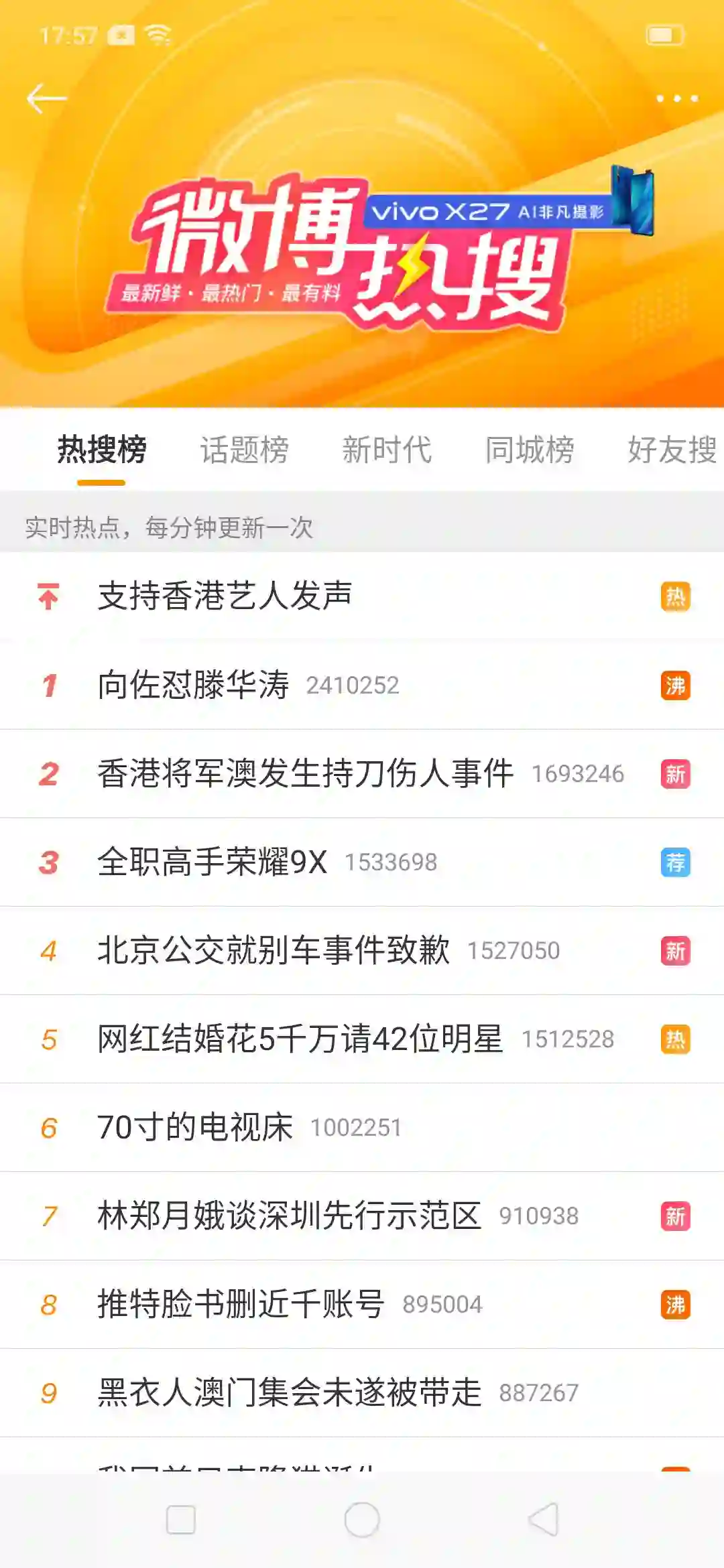The image size is (724, 1568).
Task: Open 黑衣人澳门集会未遂被带走 topic
Action: (290, 1393)
